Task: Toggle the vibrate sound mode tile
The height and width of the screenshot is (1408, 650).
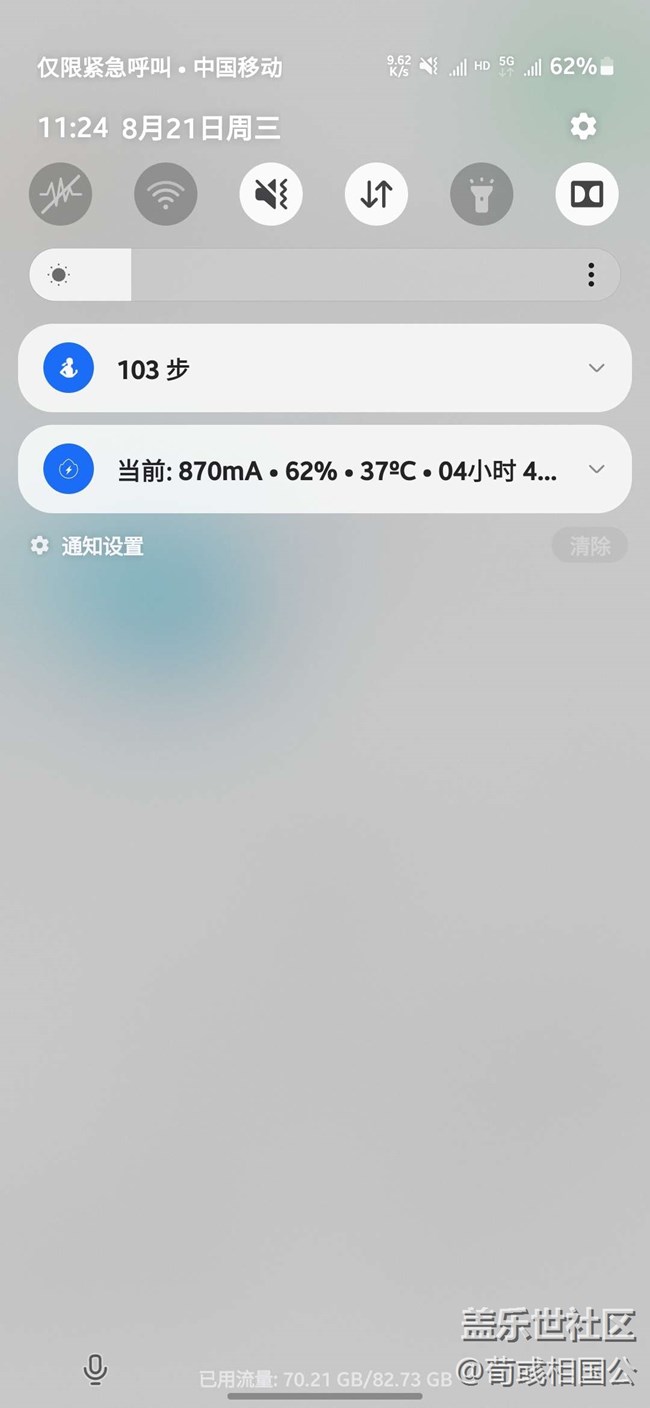Action: (x=271, y=194)
